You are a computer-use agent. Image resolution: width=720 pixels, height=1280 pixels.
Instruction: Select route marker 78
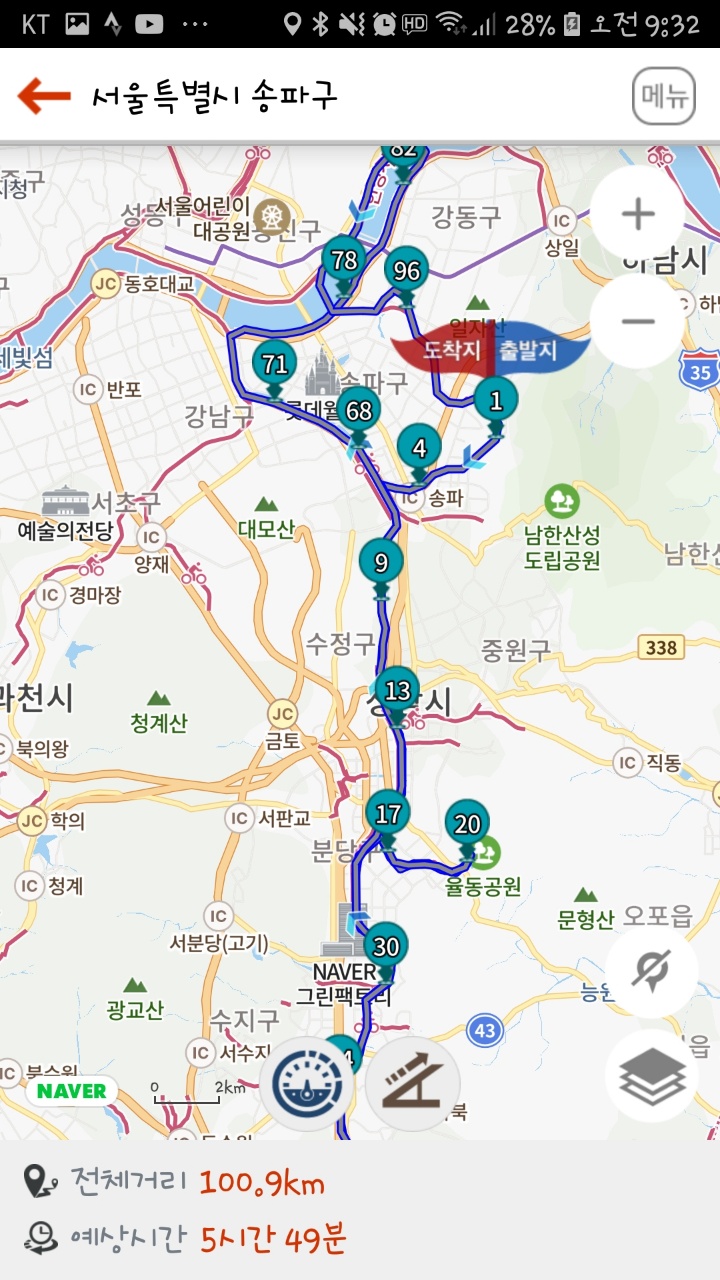coord(344,261)
